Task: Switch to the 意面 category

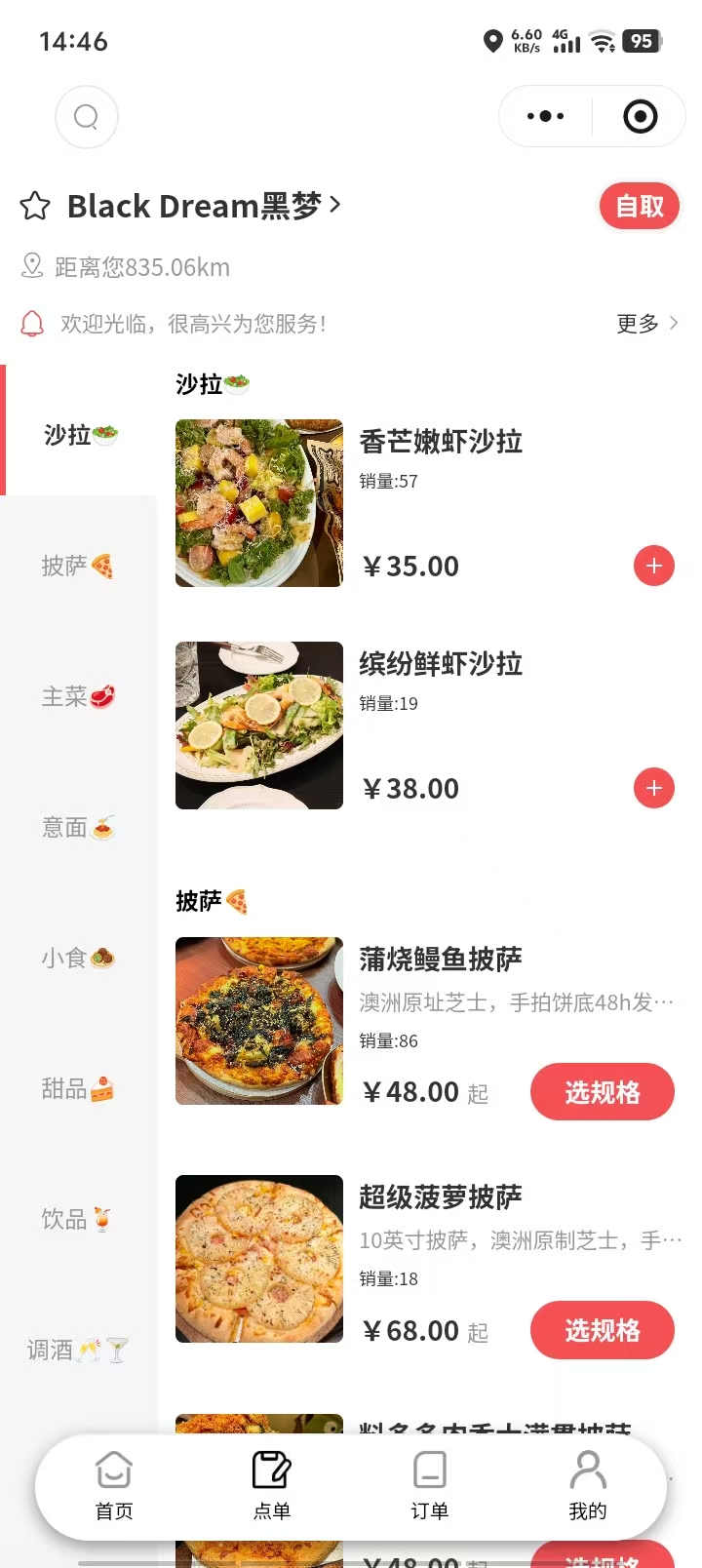Action: coord(78,827)
